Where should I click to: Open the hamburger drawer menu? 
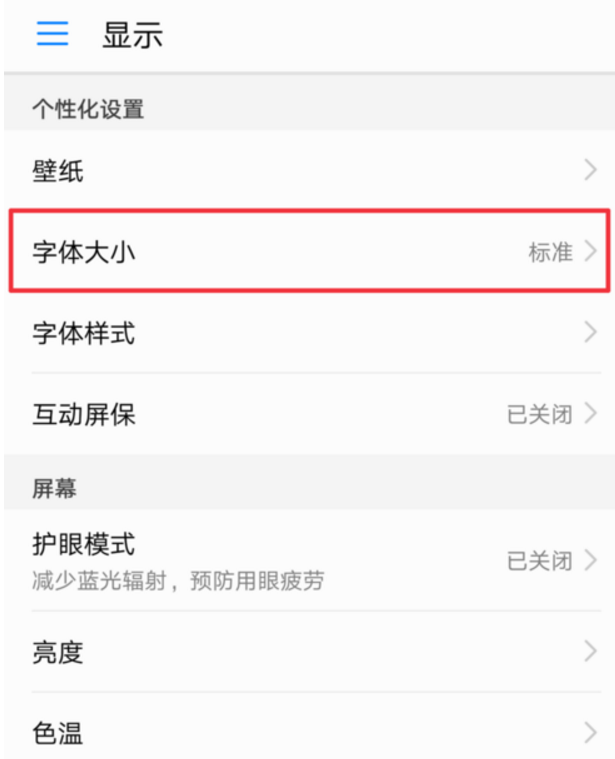click(x=53, y=36)
